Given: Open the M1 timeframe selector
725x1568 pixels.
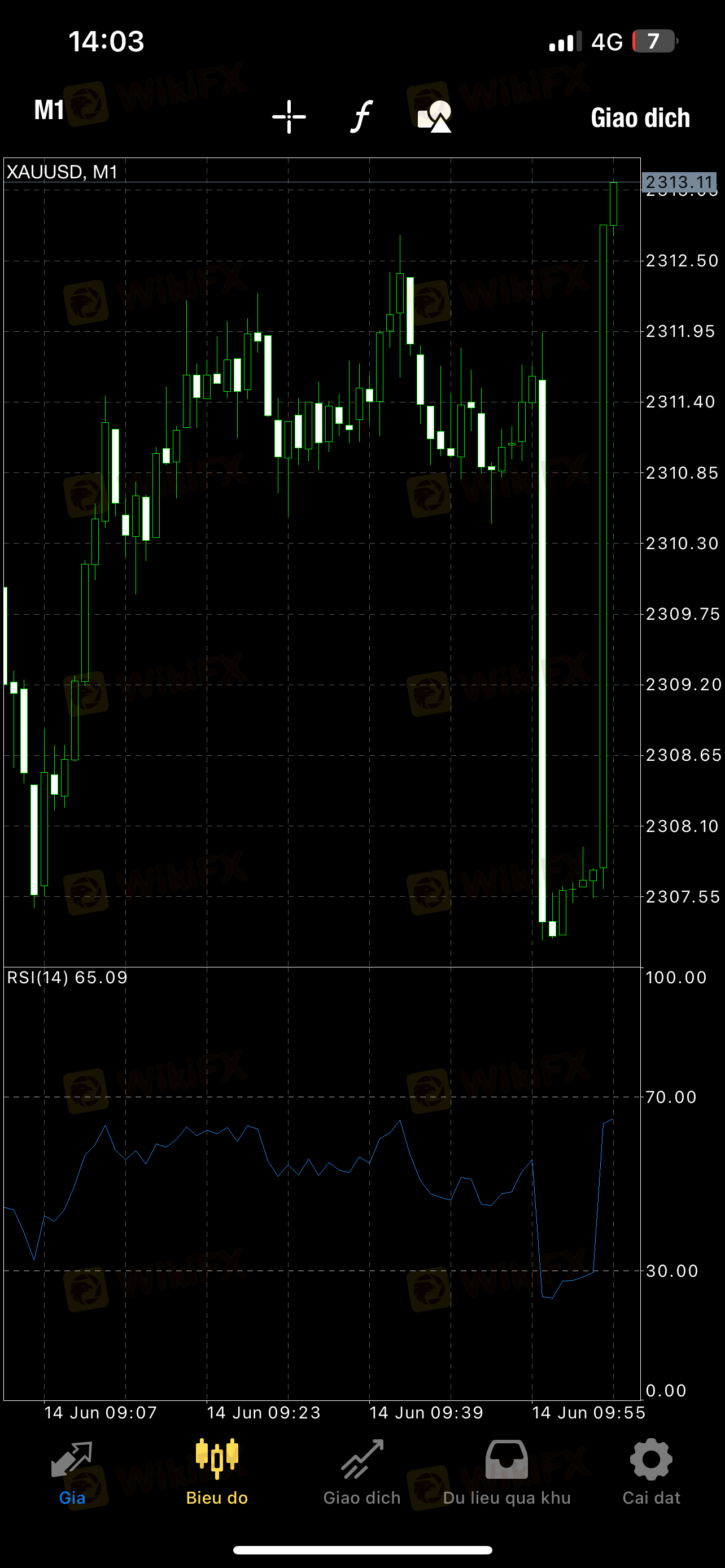Looking at the screenshot, I should [x=49, y=111].
